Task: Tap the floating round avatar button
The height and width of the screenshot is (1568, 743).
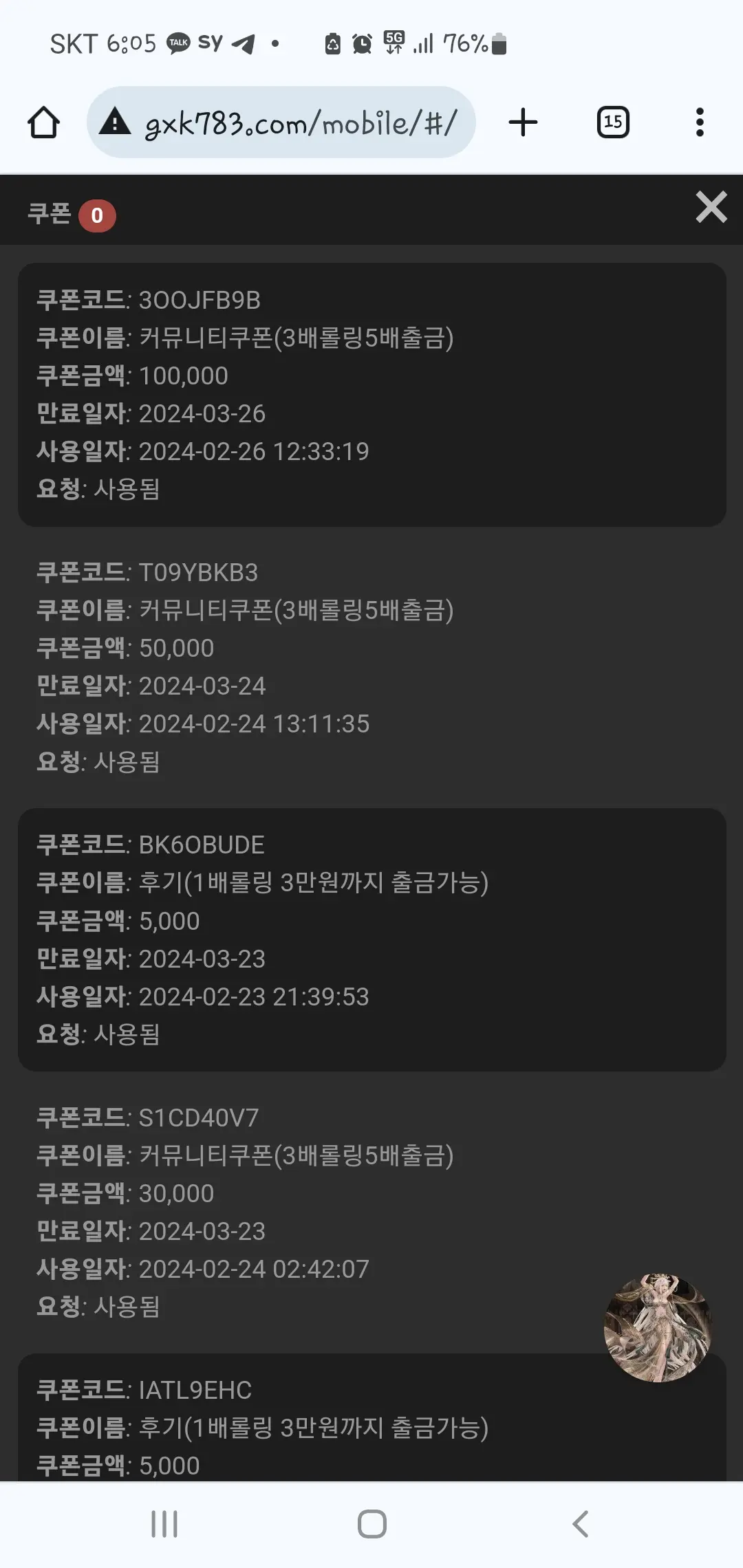Action: pos(657,1328)
